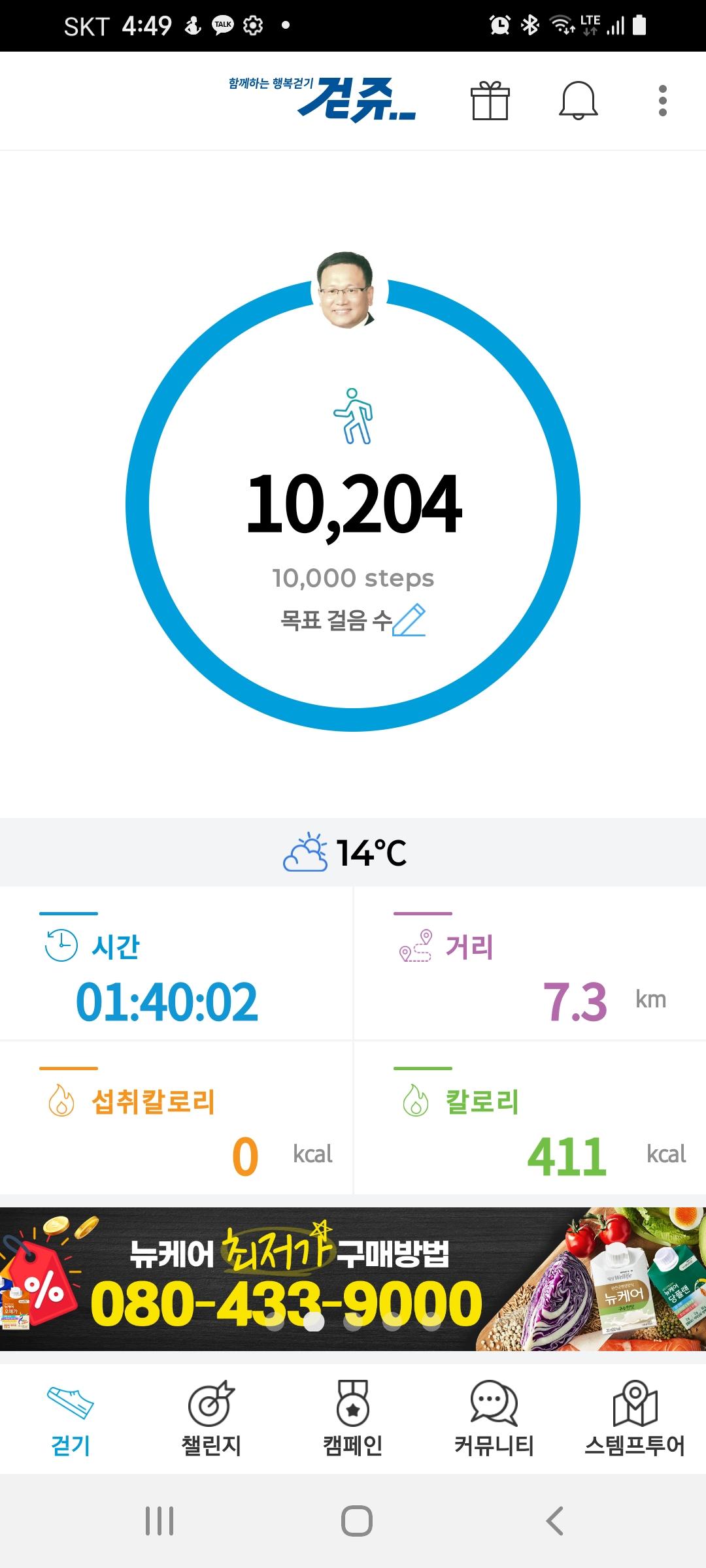Go to the 캠페인 tab
Viewport: 706px width, 1568px height.
(353, 1419)
